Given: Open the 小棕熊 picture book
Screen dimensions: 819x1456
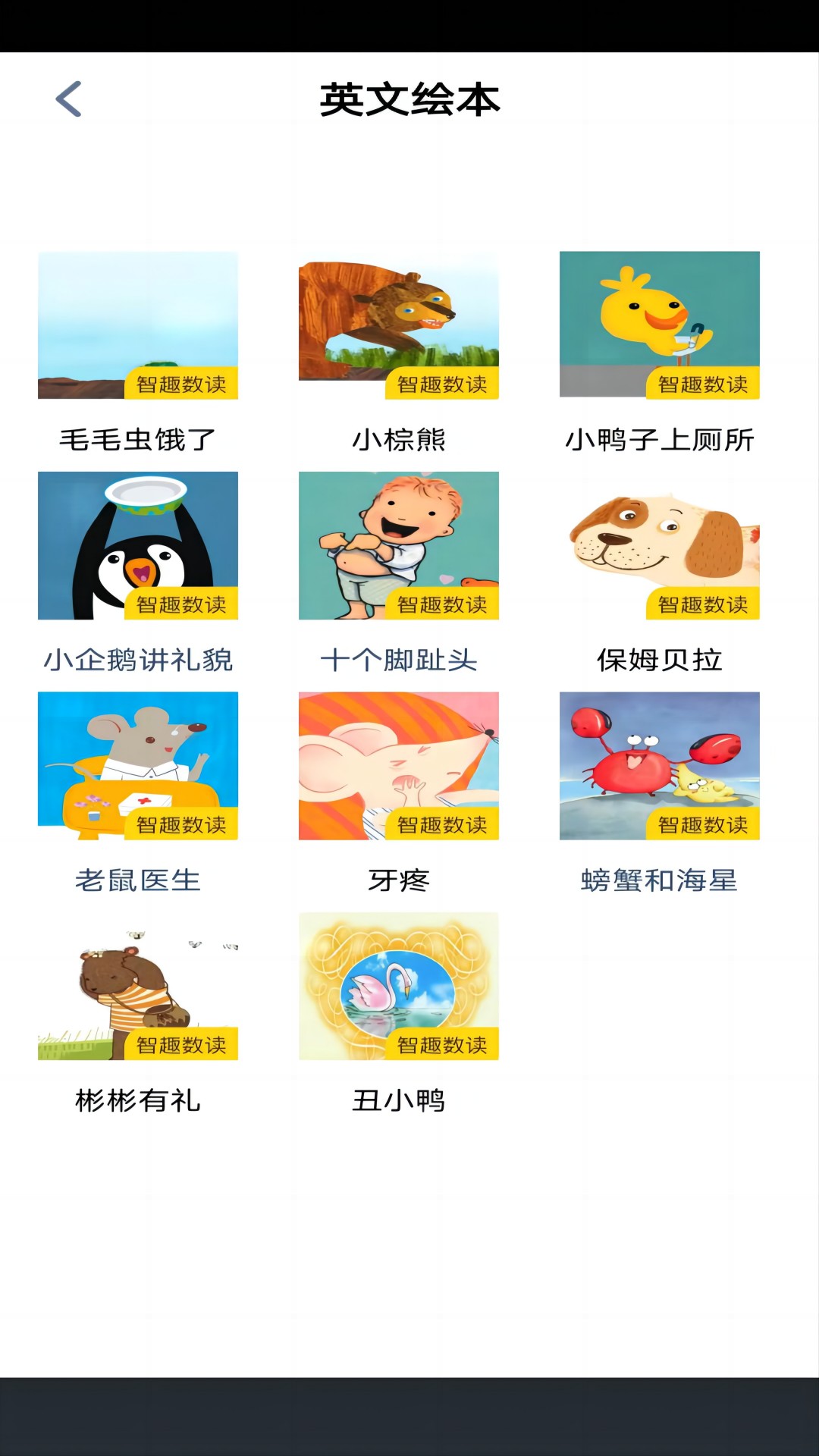Looking at the screenshot, I should [398, 326].
